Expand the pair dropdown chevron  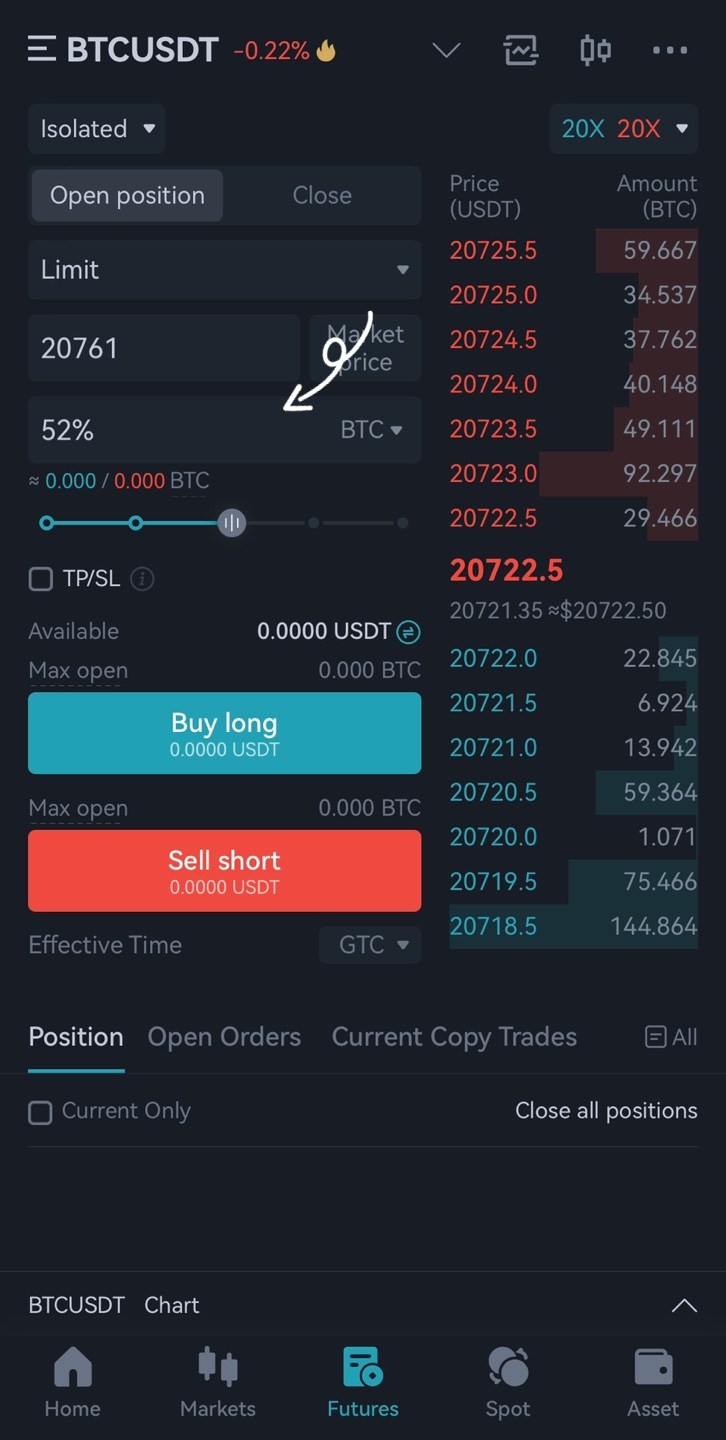[446, 50]
